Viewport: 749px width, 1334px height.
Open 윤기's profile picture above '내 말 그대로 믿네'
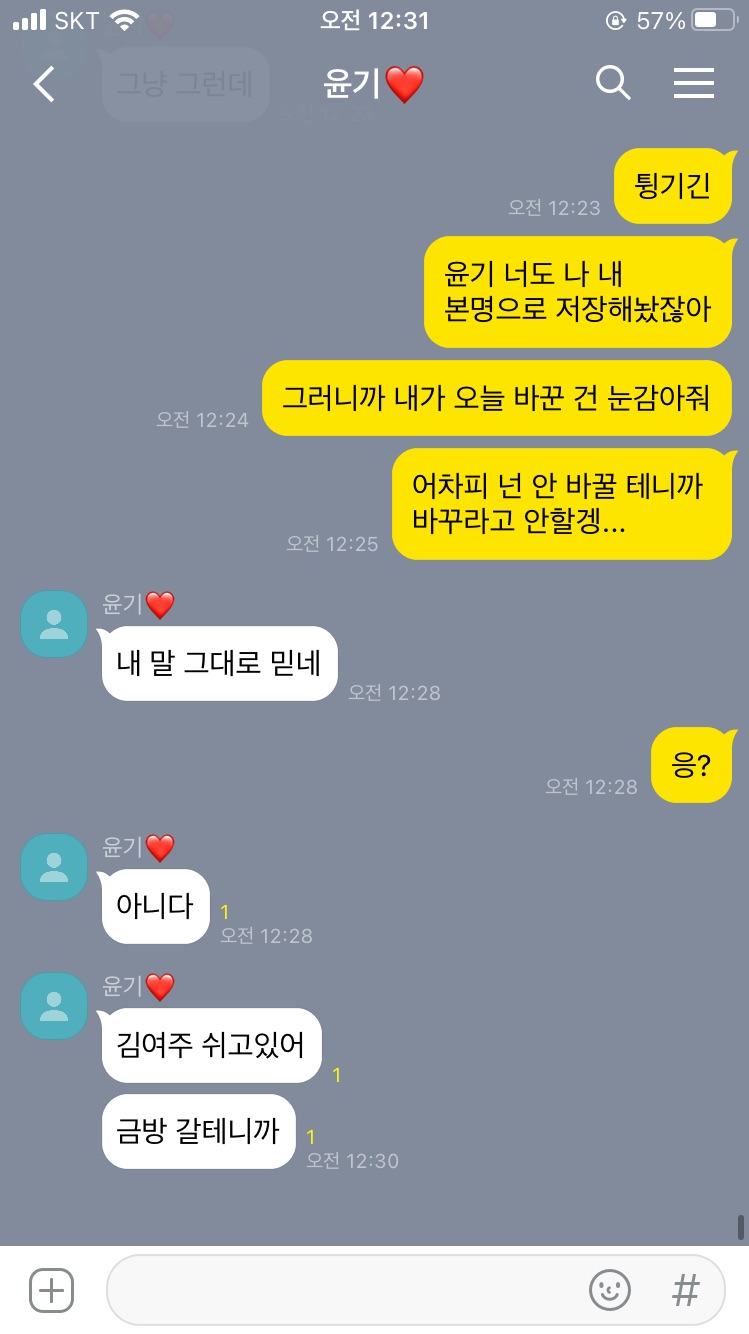pyautogui.click(x=54, y=624)
